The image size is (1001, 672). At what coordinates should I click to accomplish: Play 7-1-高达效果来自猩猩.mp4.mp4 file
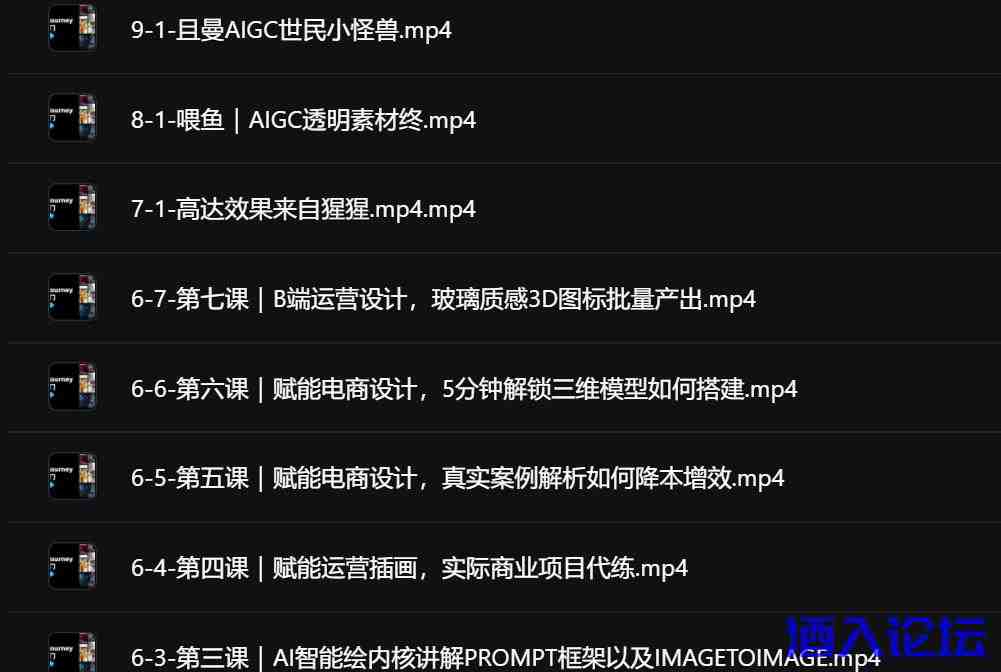tap(303, 209)
